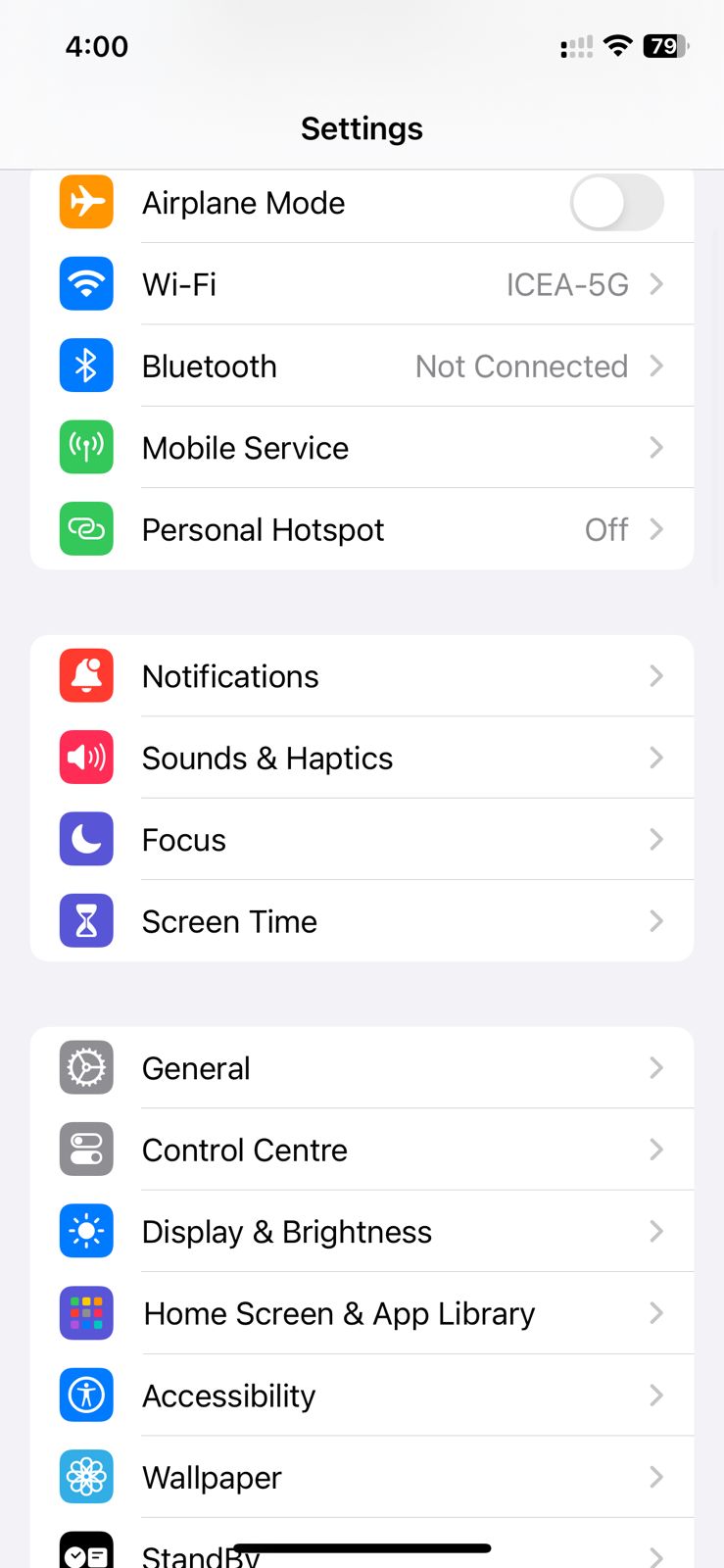
Task: Toggle Airplane Mode switch on
Action: click(x=616, y=203)
